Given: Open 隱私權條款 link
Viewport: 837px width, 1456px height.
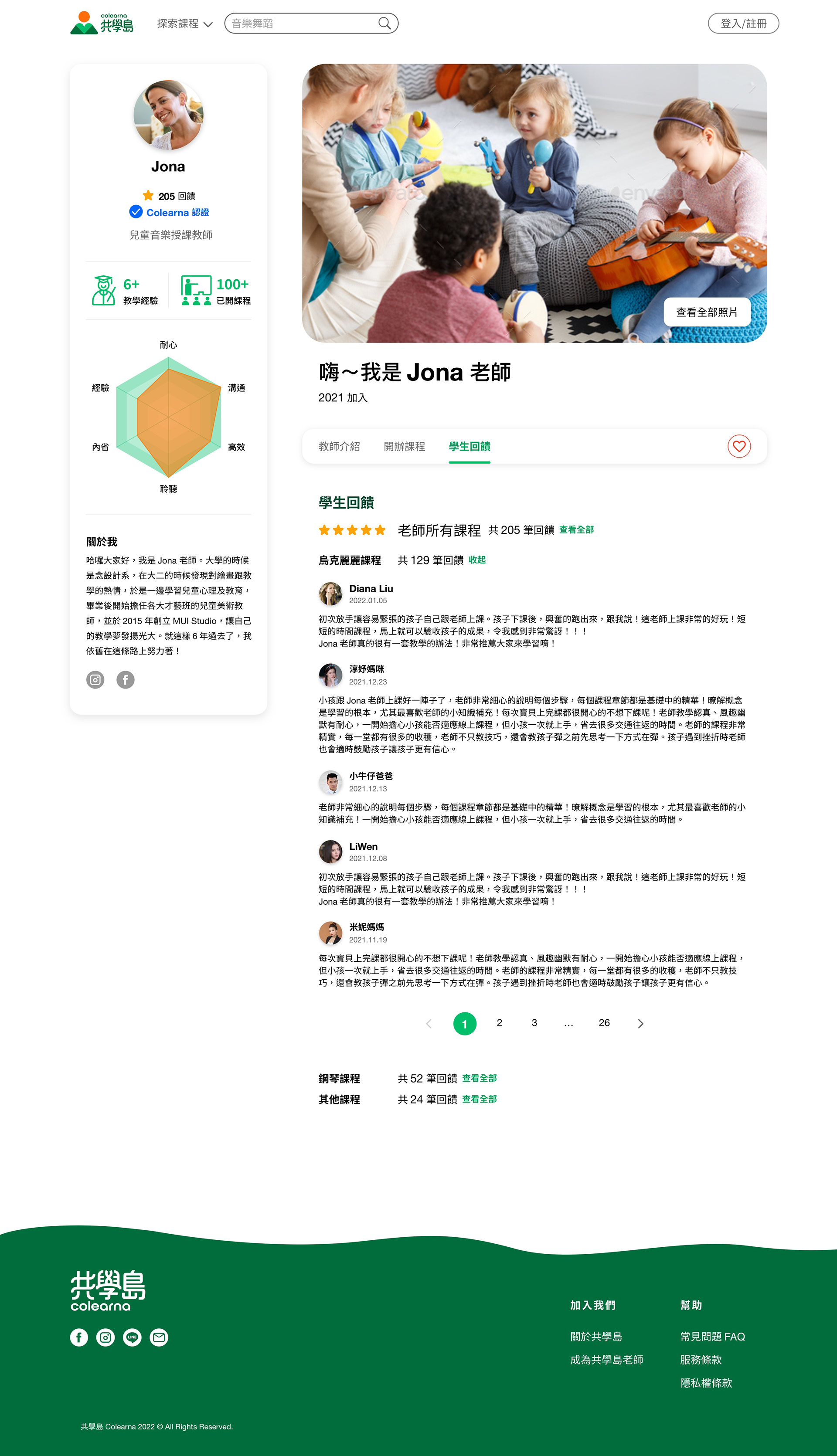Looking at the screenshot, I should click(706, 1383).
